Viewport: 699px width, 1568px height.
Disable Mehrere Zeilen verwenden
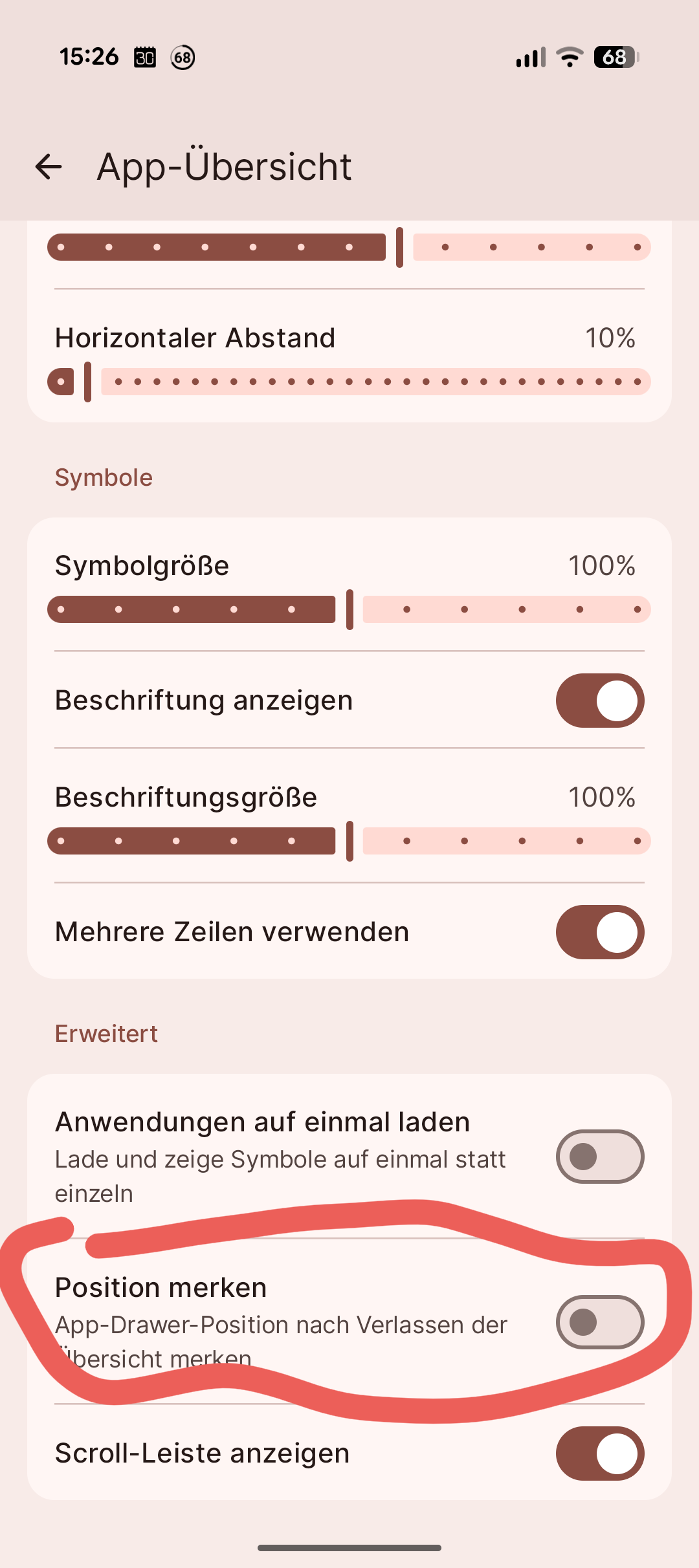pos(599,932)
